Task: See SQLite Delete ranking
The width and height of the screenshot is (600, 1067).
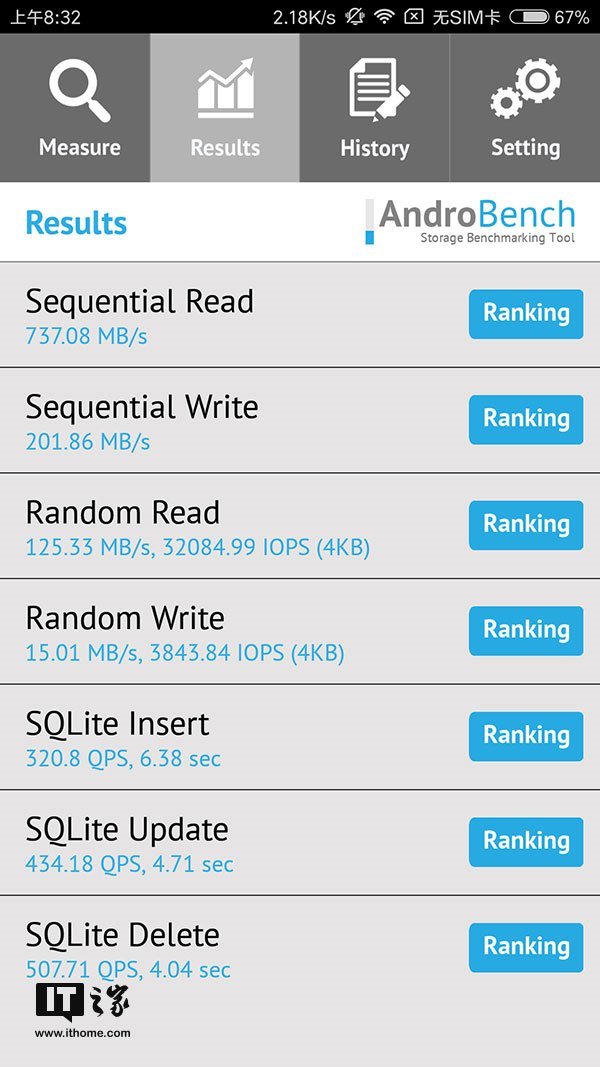Action: pyautogui.click(x=526, y=947)
